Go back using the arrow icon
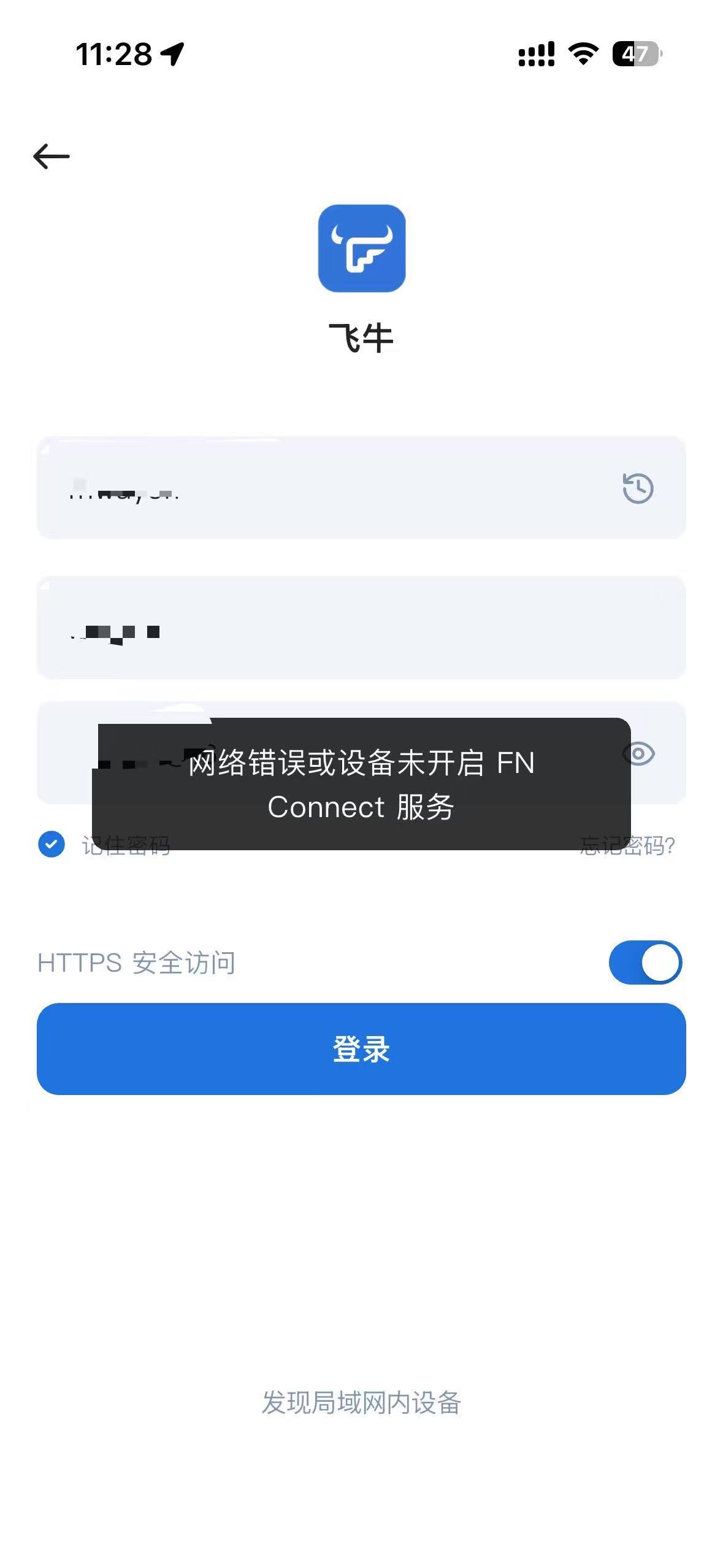 coord(52,156)
